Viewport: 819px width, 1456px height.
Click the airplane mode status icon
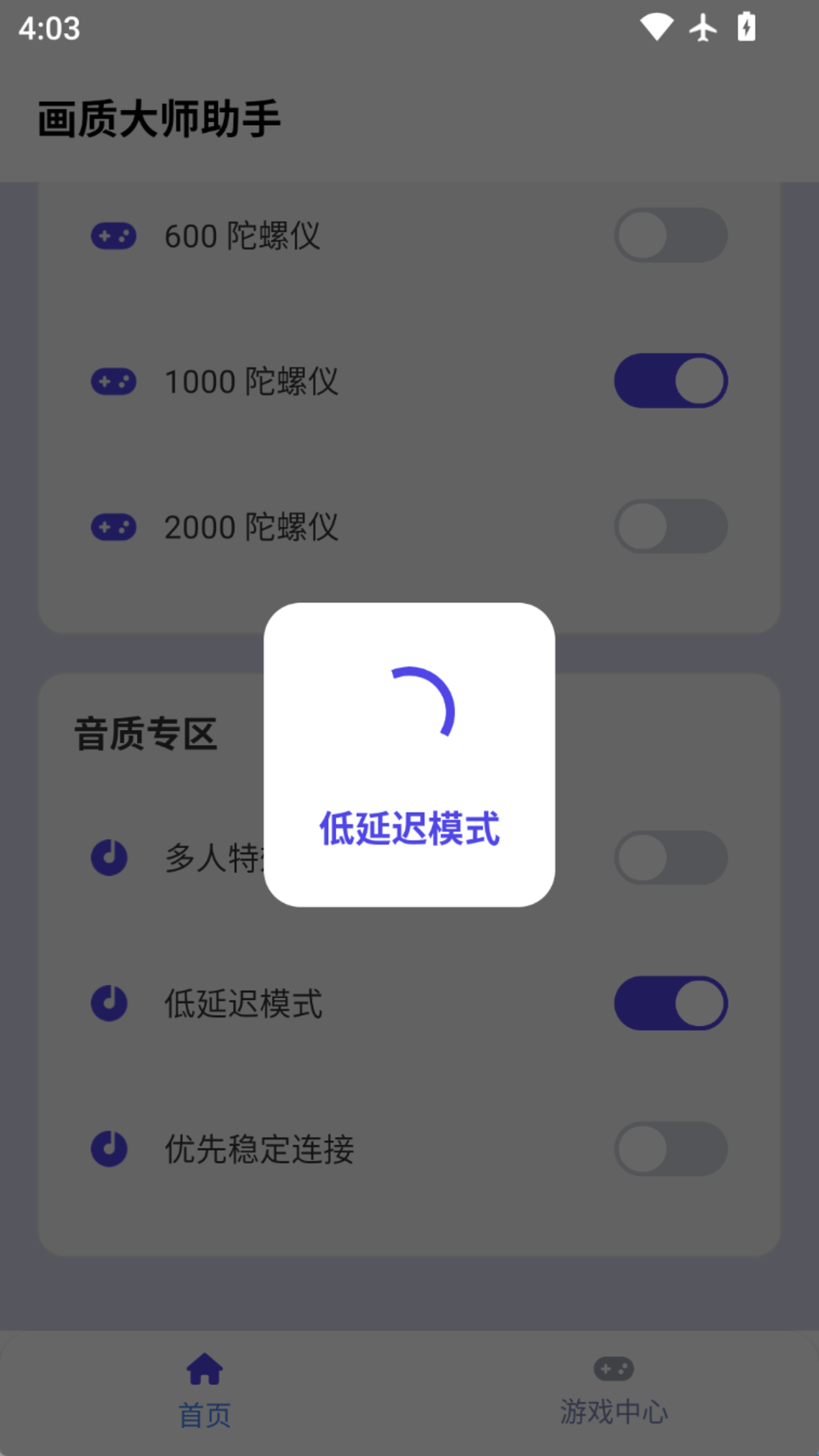point(702,29)
